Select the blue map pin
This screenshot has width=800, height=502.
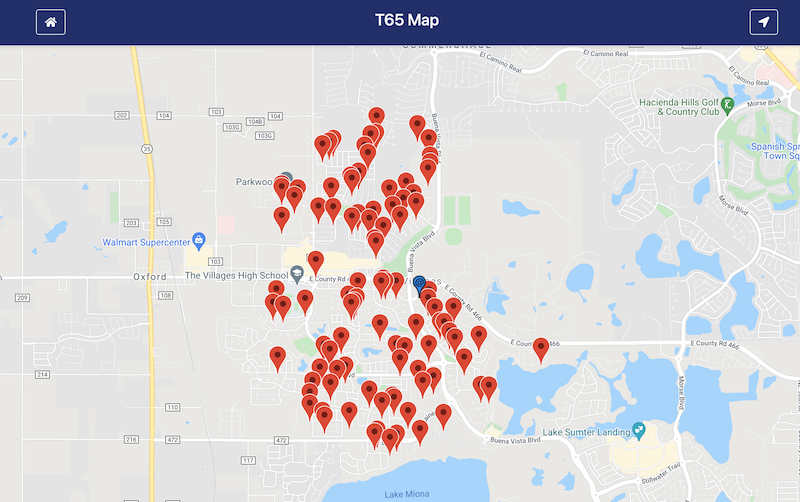(419, 284)
